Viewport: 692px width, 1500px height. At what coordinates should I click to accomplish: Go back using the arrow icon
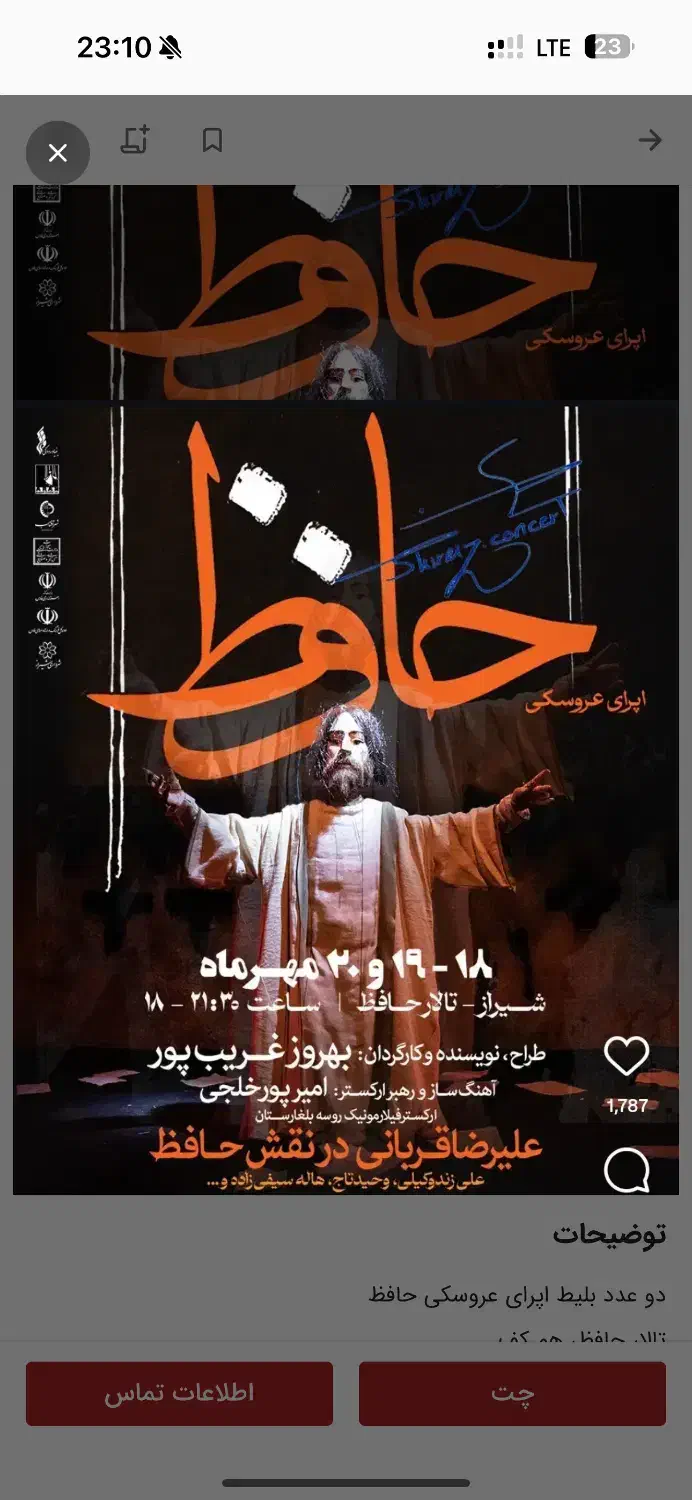(x=650, y=140)
